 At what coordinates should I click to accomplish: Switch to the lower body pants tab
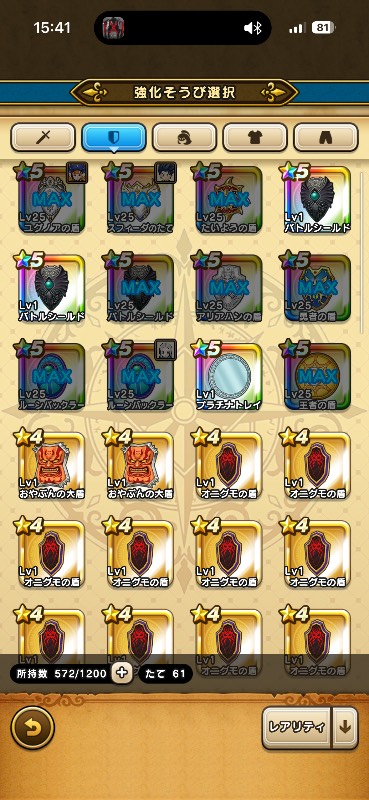(326, 137)
